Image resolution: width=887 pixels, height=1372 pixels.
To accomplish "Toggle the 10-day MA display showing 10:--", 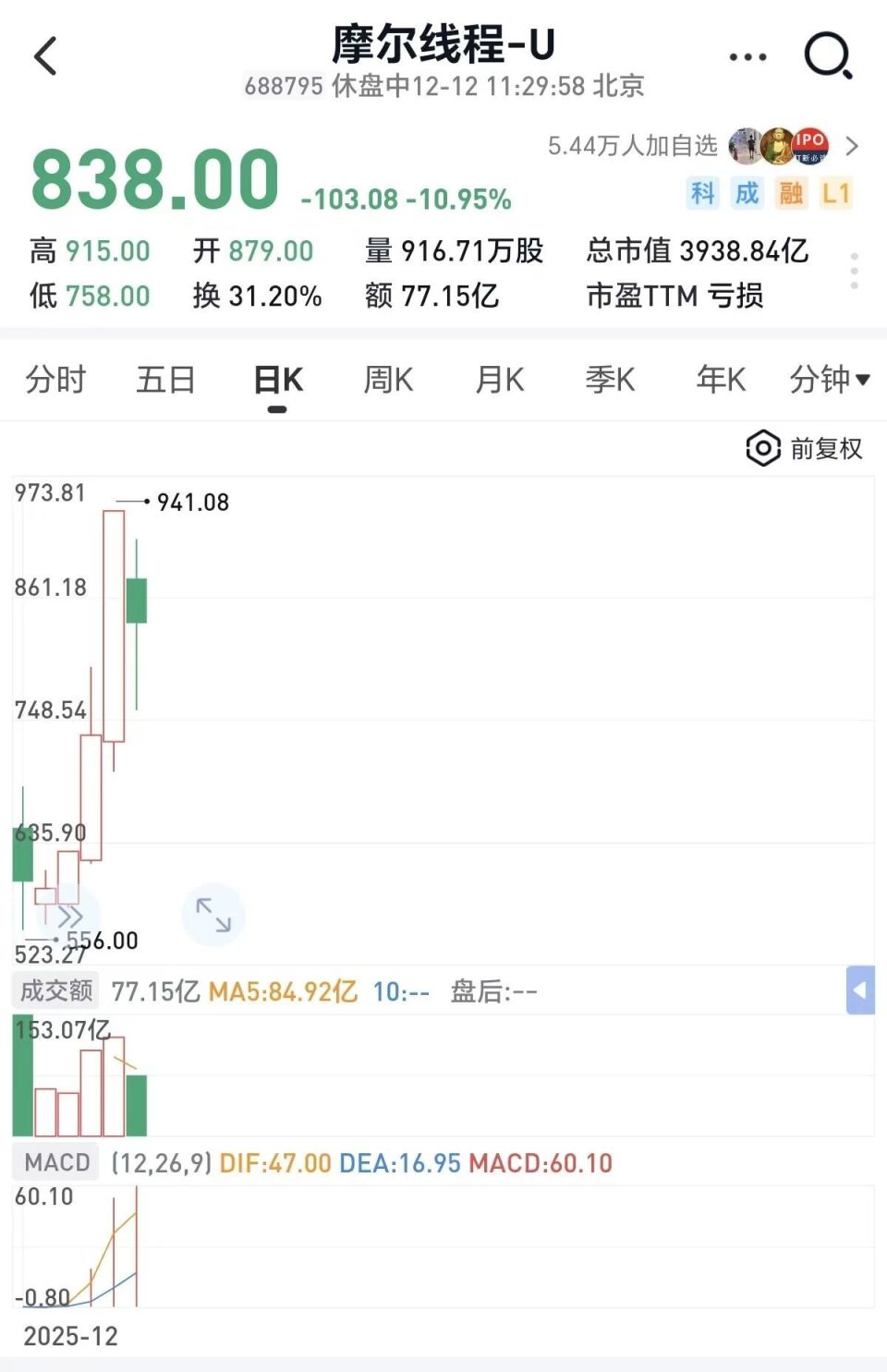I will tap(399, 990).
